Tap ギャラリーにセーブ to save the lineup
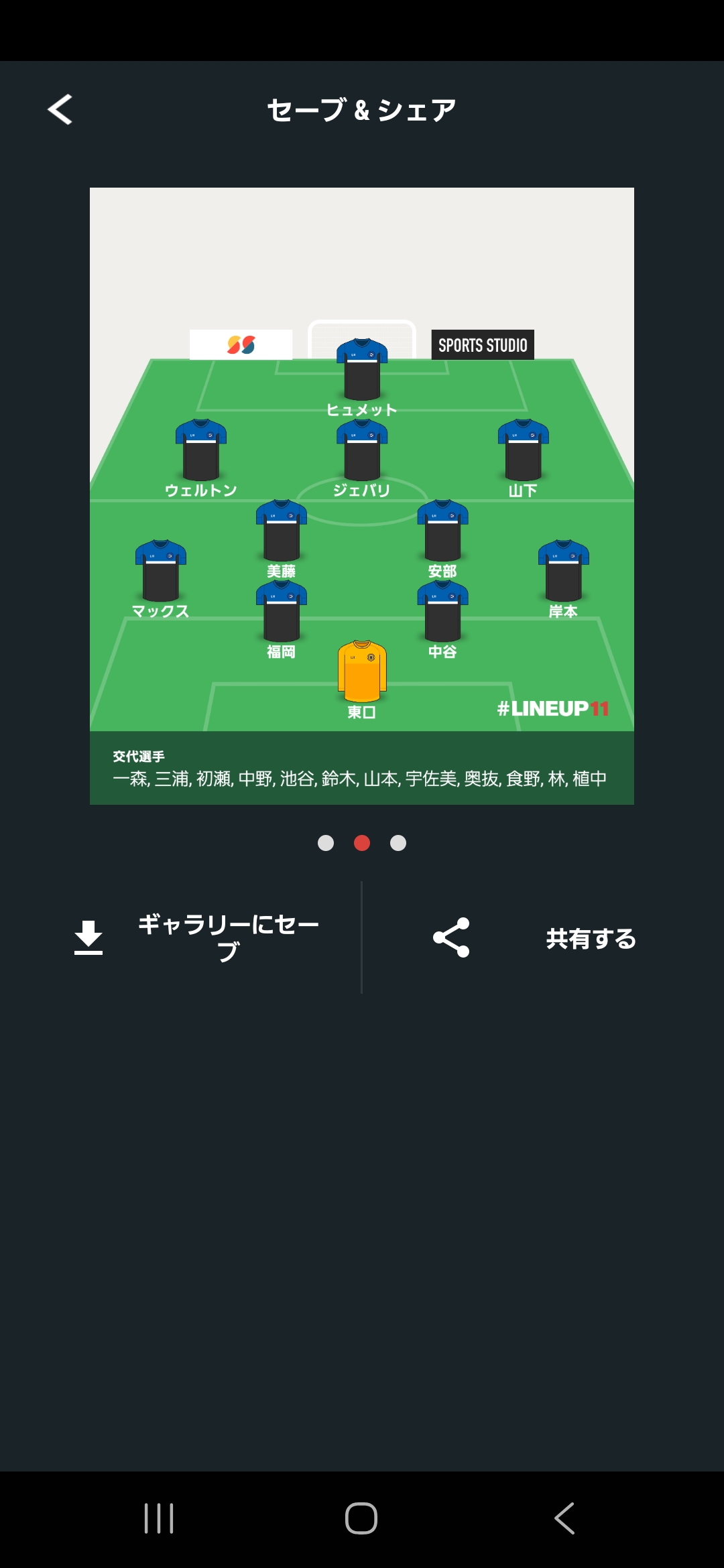Viewport: 724px width, 1568px height. tap(194, 937)
